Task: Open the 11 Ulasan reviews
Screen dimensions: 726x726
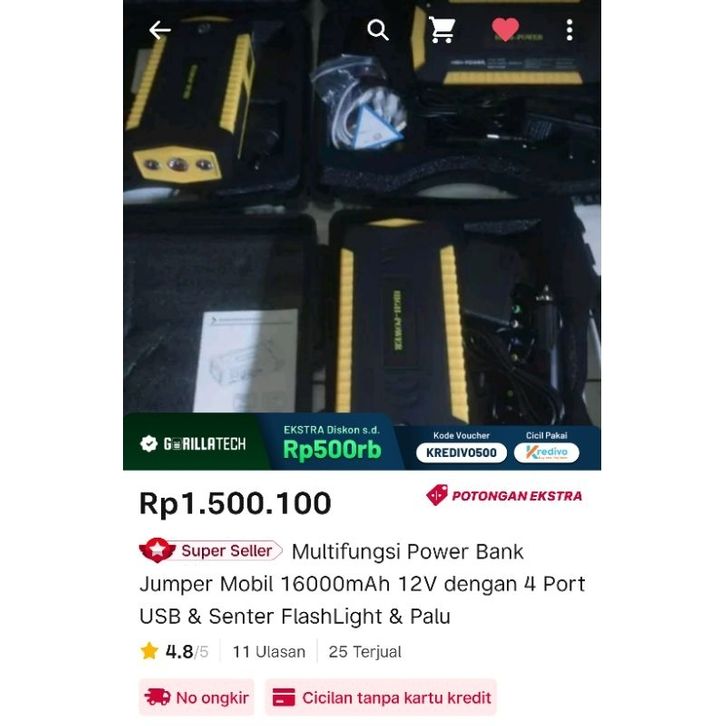Action: tap(269, 652)
